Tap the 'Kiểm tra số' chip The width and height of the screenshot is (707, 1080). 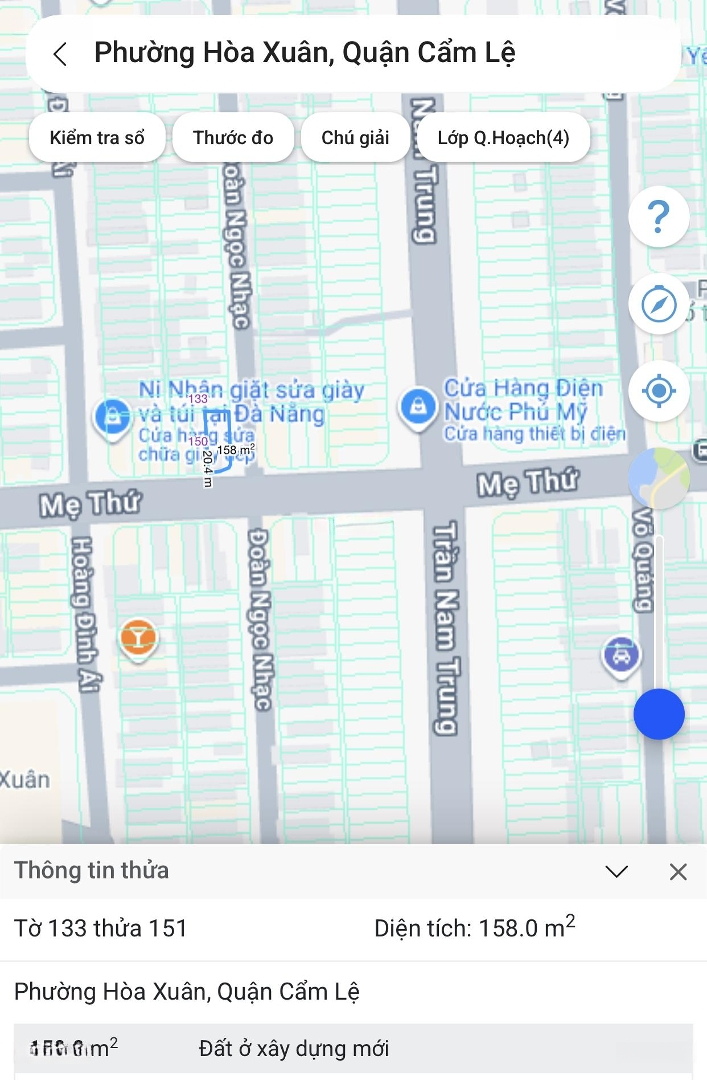[97, 138]
